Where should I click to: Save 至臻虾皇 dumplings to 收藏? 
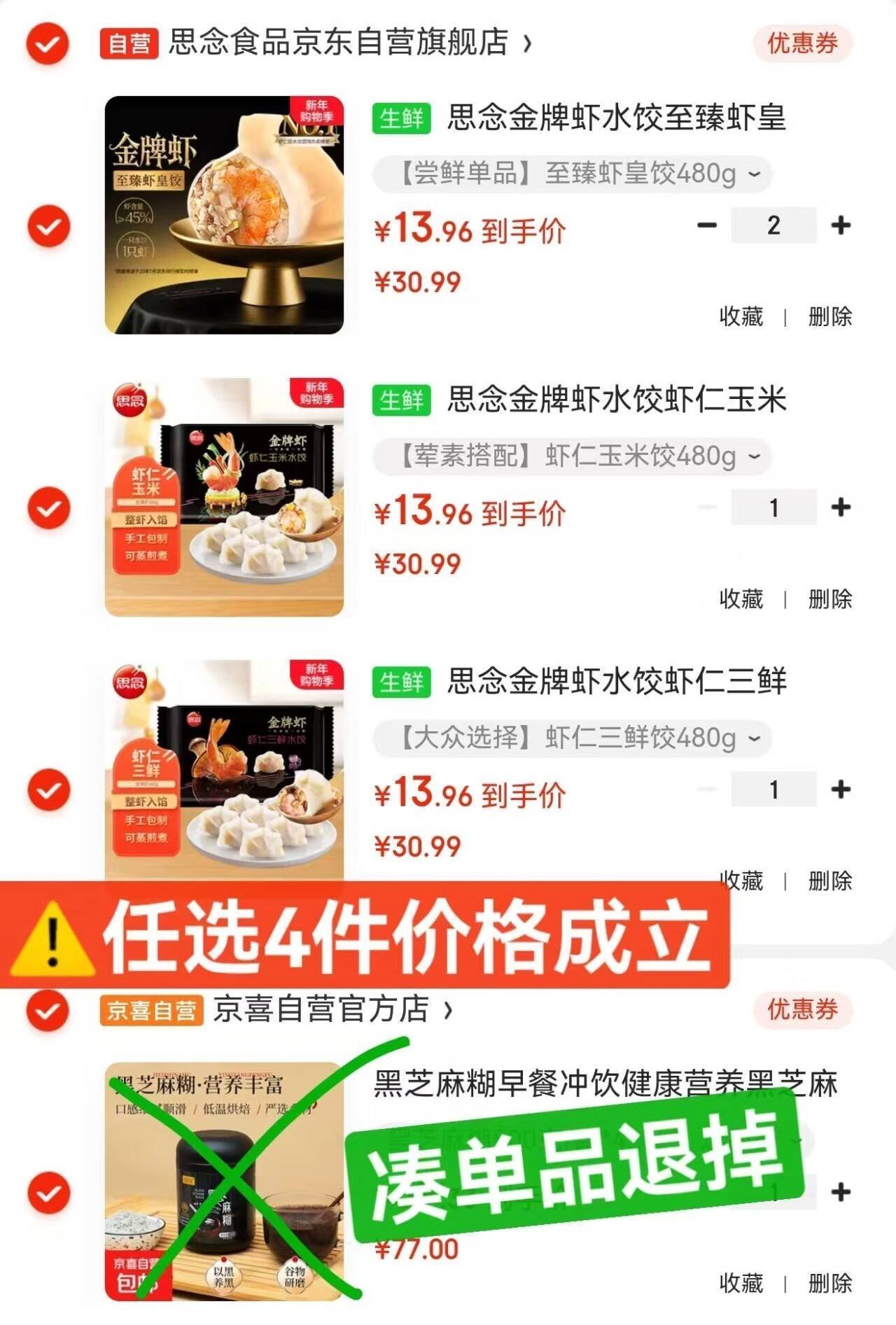click(x=741, y=317)
